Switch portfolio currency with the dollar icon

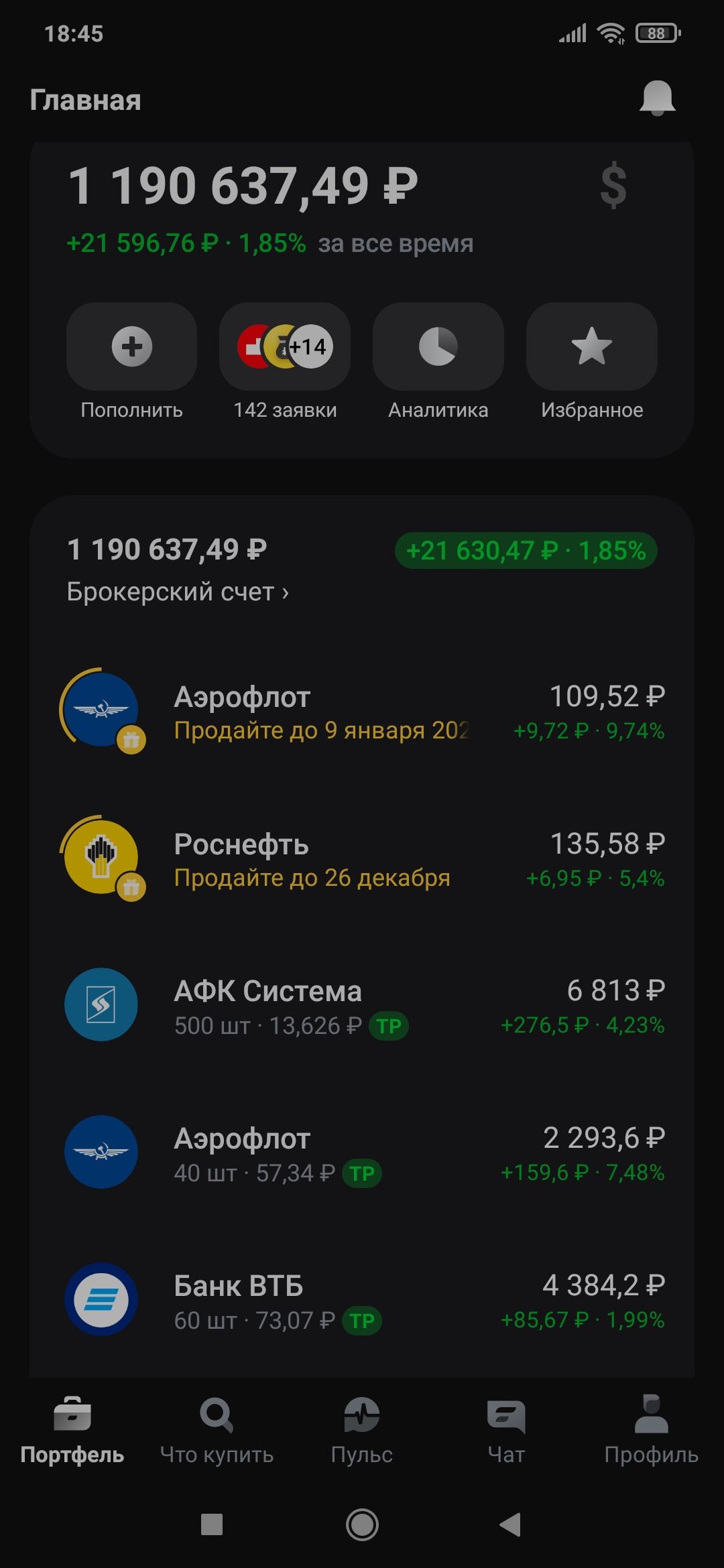[613, 186]
